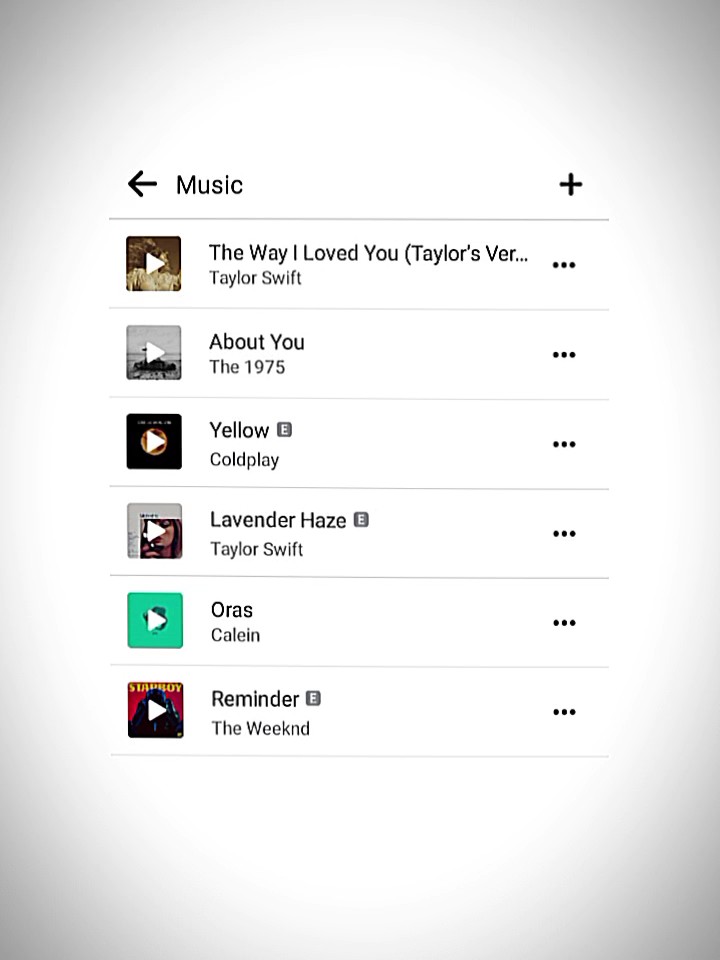Open options for The Way I Loved You
720x960 pixels.
(564, 265)
